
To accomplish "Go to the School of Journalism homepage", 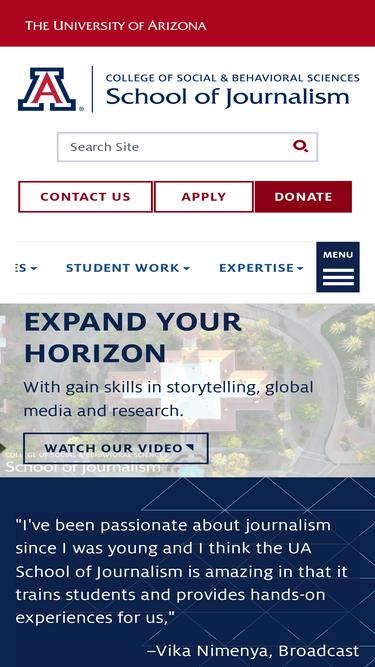I will click(188, 89).
